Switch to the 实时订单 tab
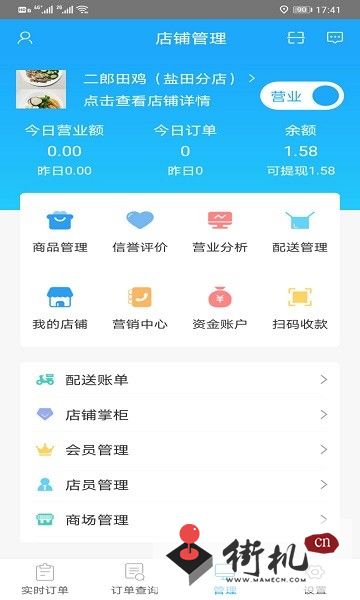Viewport: 360px width, 600px height. (x=45, y=579)
